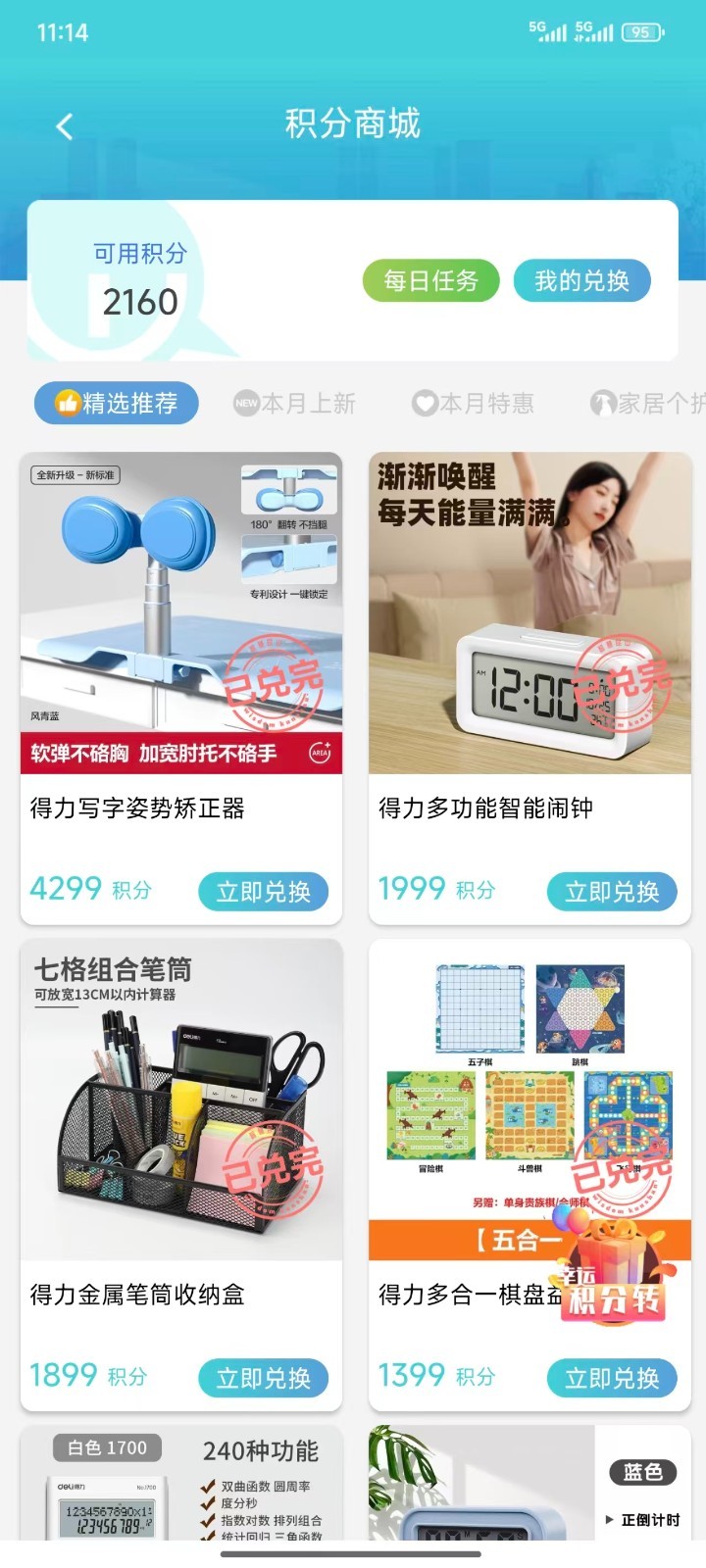The image size is (706, 1568).
Task: Redeem the 1399 积分 chess board set
Action: [x=612, y=1377]
